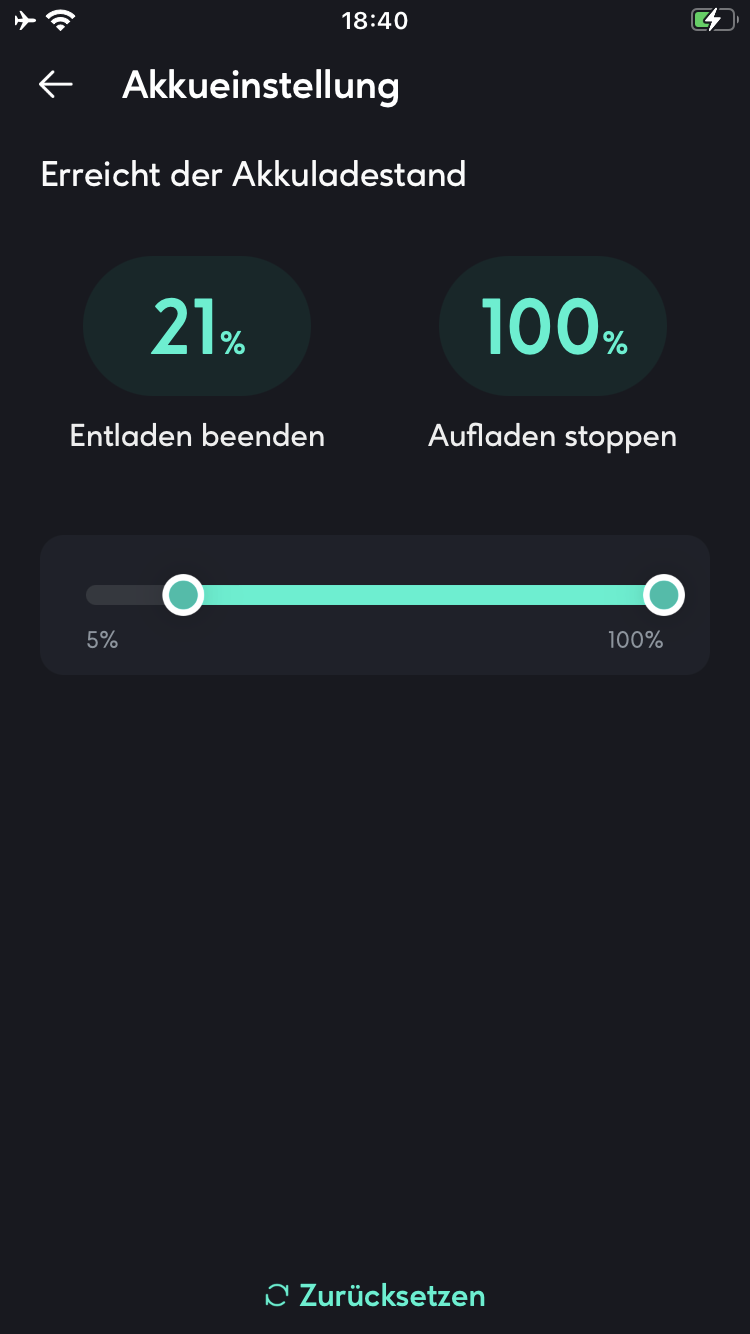Tap the Aufladen stoppen slider handle
This screenshot has height=1334, width=750.
(x=663, y=596)
